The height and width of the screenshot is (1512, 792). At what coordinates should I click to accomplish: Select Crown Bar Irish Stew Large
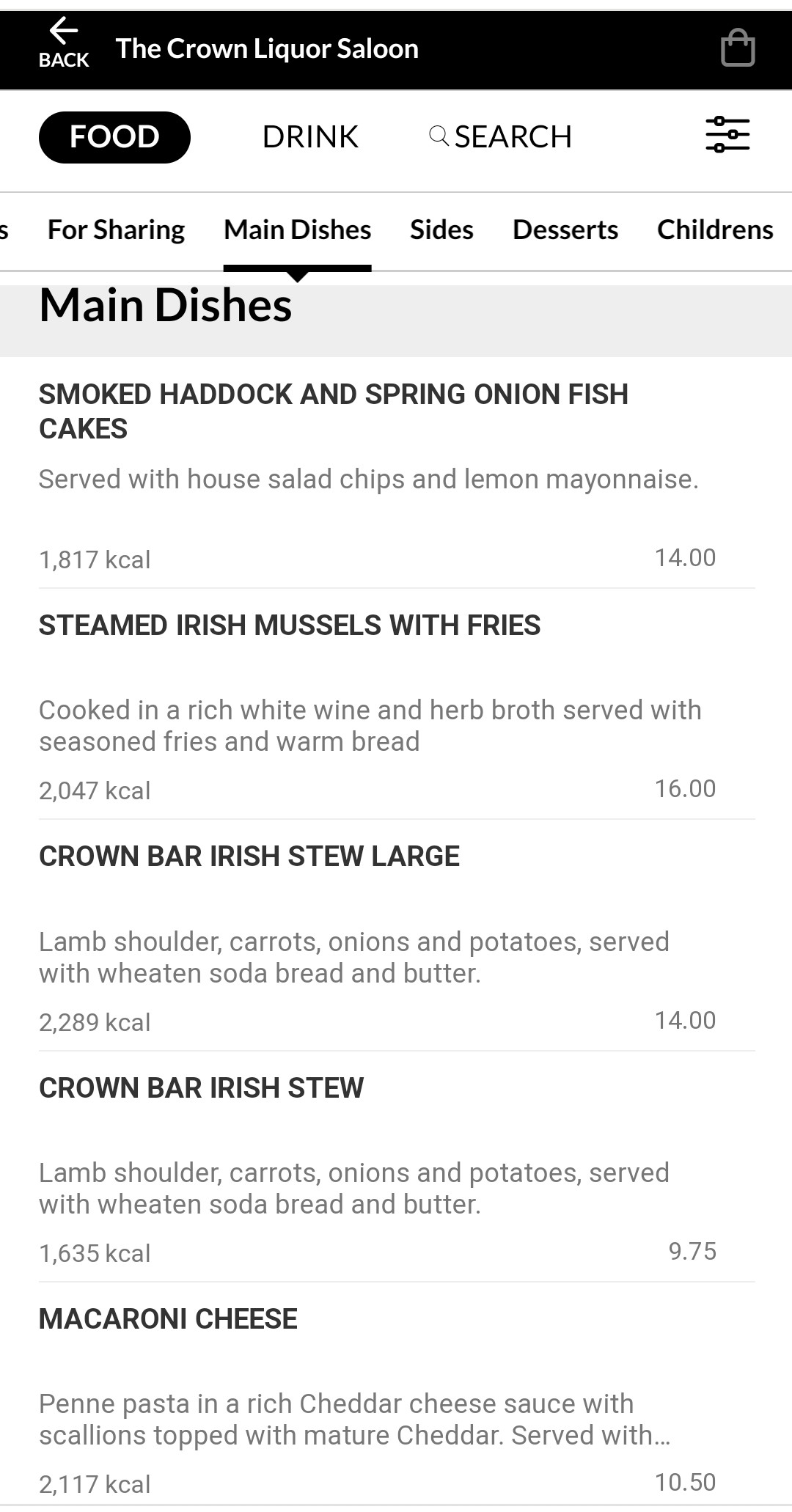(x=249, y=856)
